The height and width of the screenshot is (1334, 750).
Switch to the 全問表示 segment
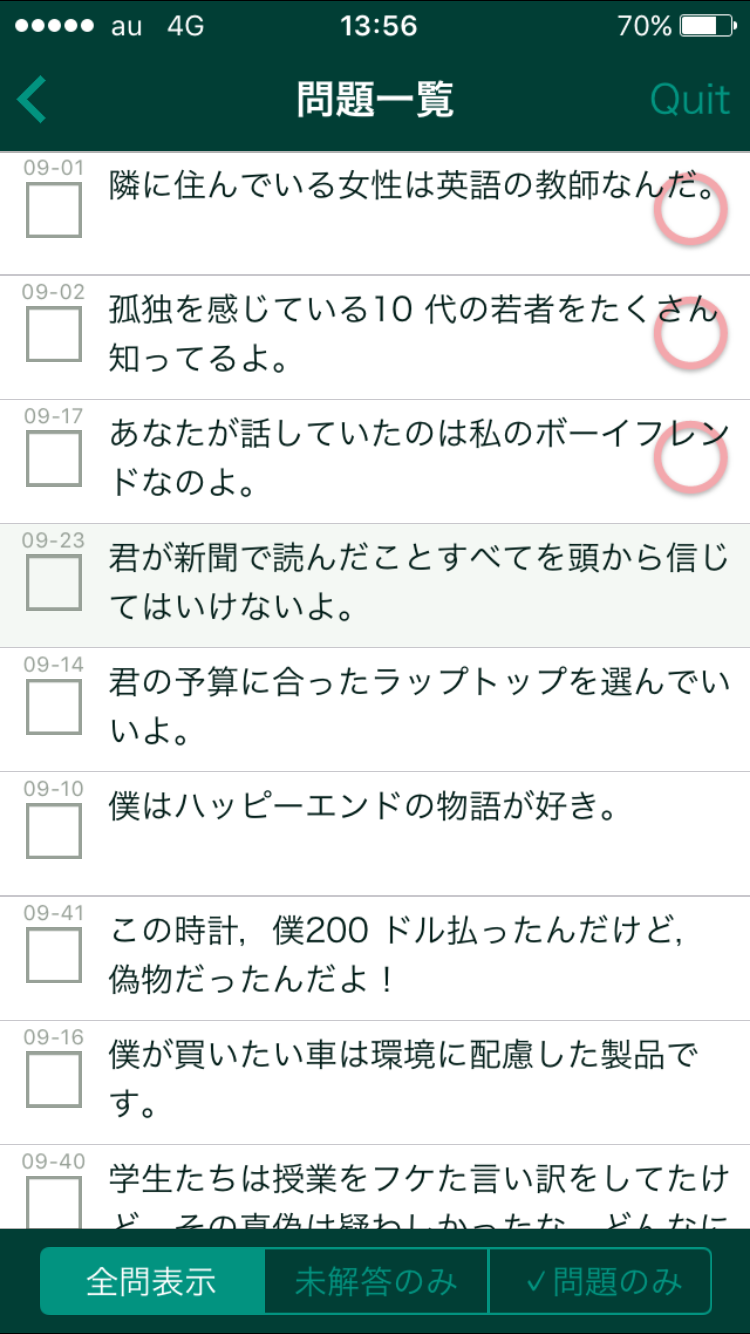pyautogui.click(x=152, y=1281)
